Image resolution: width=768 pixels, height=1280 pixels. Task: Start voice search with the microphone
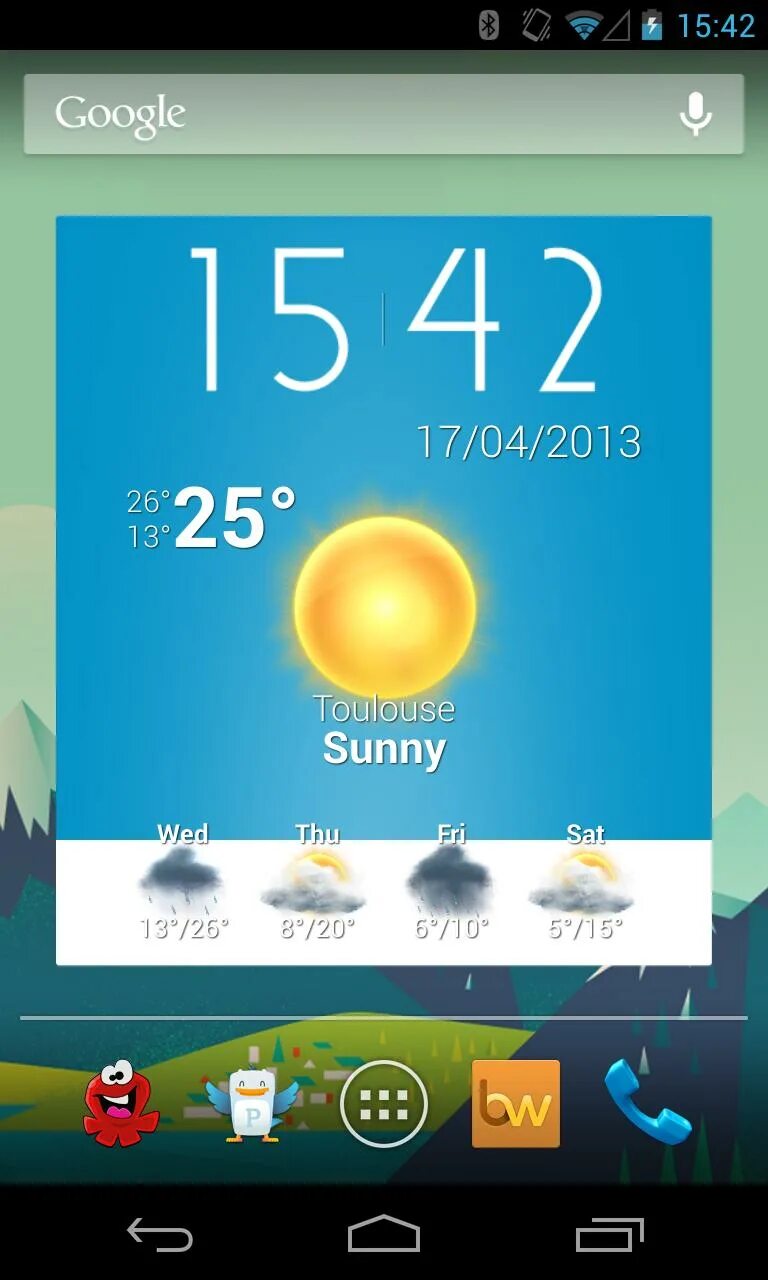click(695, 114)
